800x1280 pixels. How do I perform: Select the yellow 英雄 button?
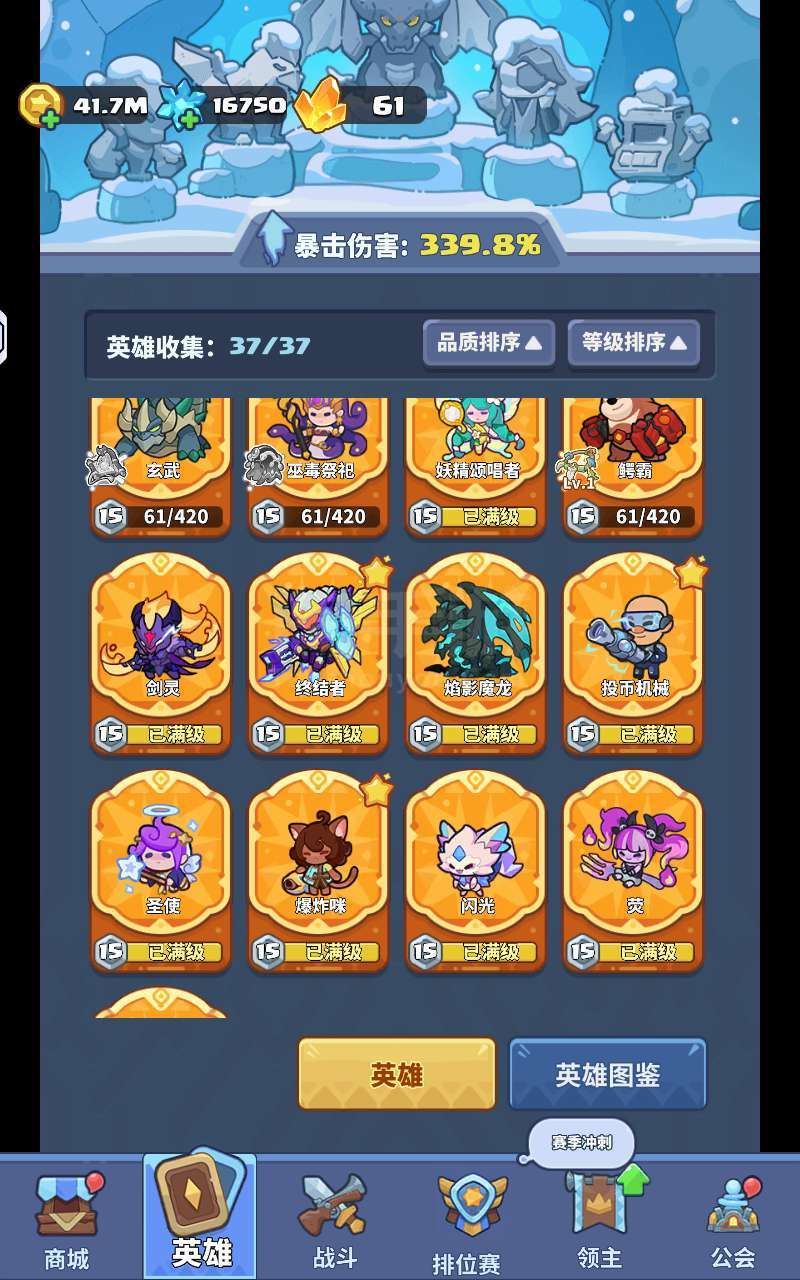click(x=397, y=1074)
